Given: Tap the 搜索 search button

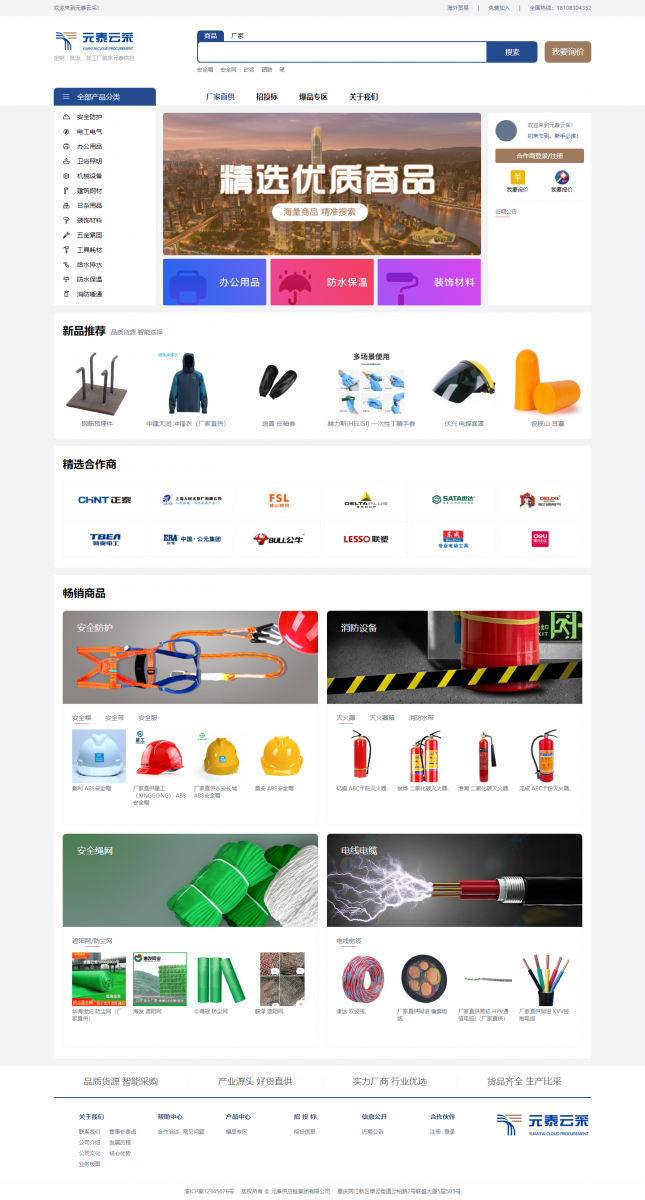Looking at the screenshot, I should [512, 52].
